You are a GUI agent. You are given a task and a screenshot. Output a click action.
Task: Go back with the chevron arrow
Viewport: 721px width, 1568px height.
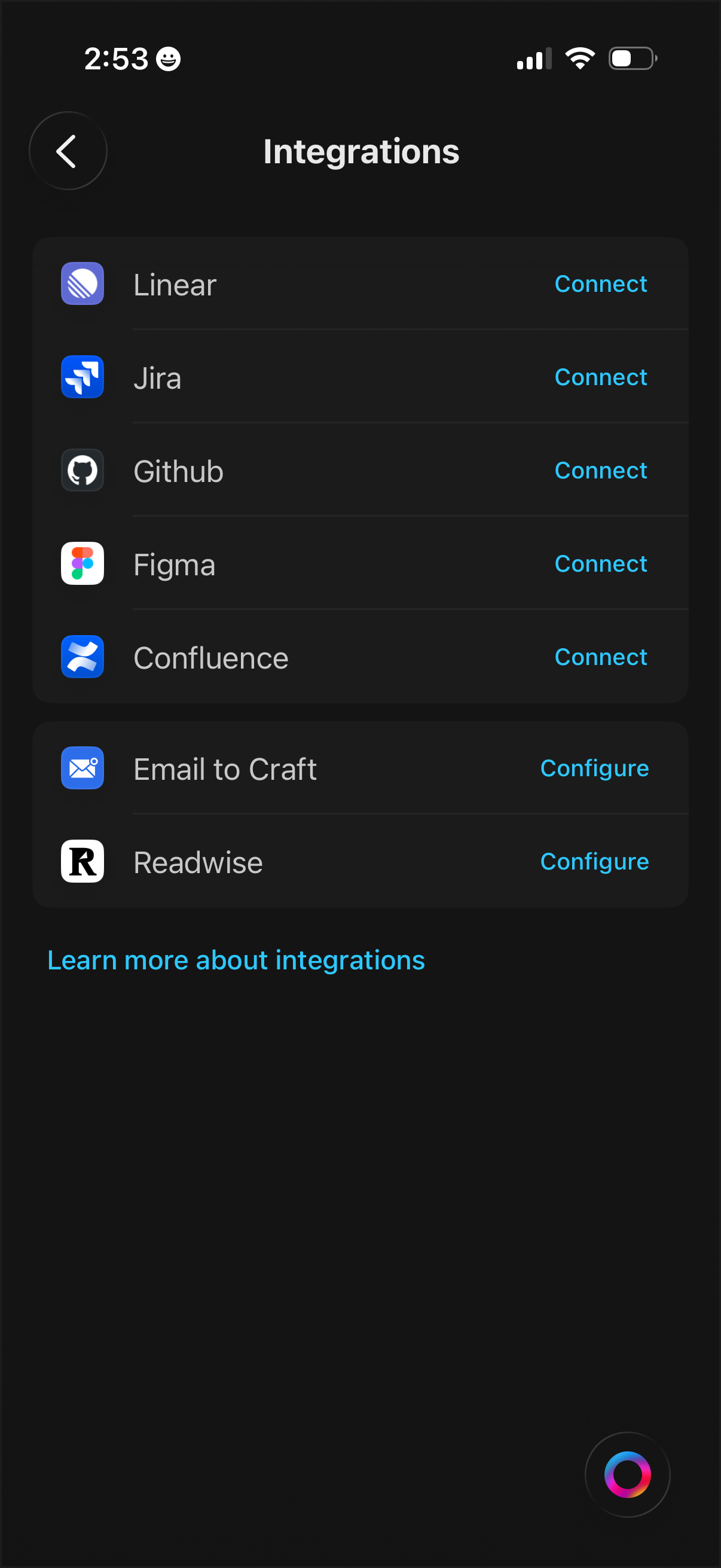pyautogui.click(x=68, y=151)
